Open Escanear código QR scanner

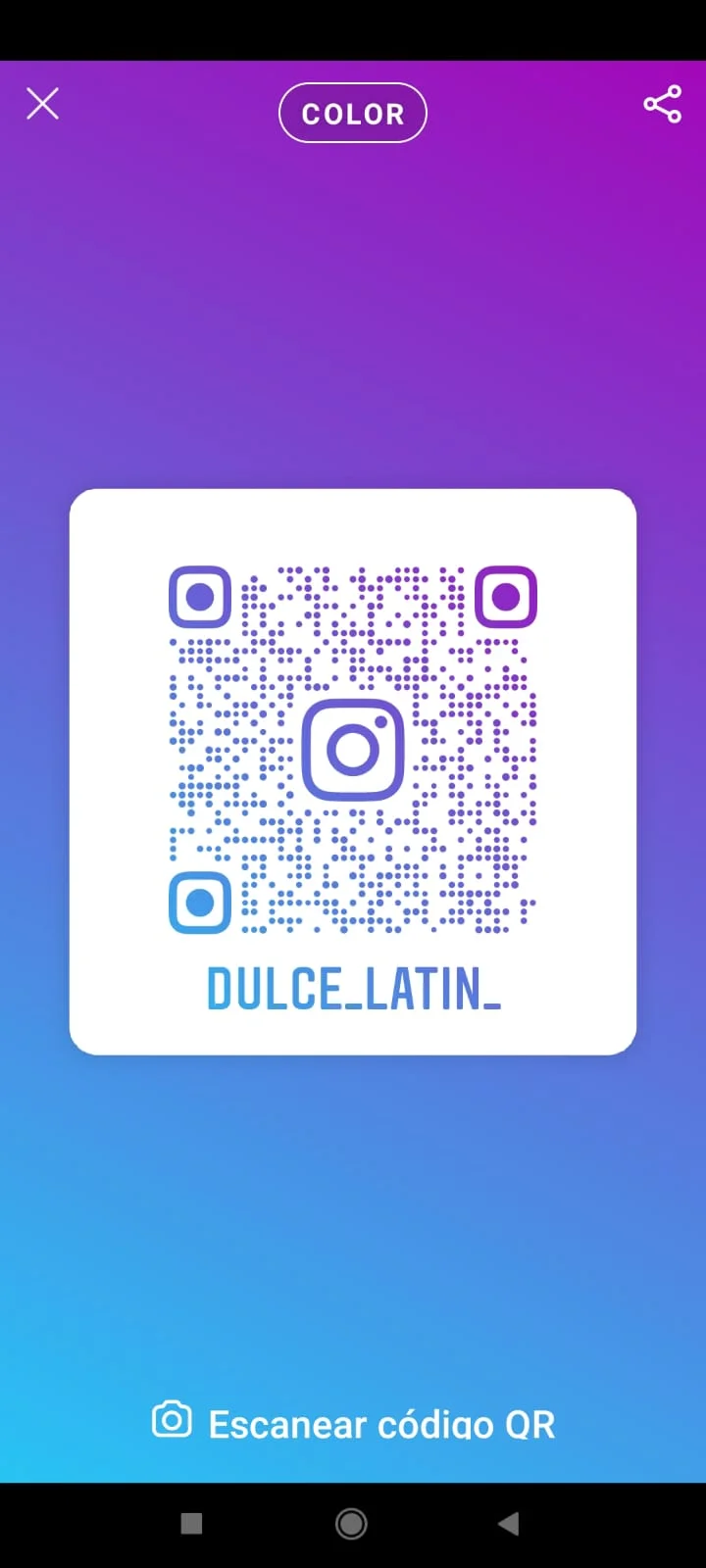(354, 1423)
